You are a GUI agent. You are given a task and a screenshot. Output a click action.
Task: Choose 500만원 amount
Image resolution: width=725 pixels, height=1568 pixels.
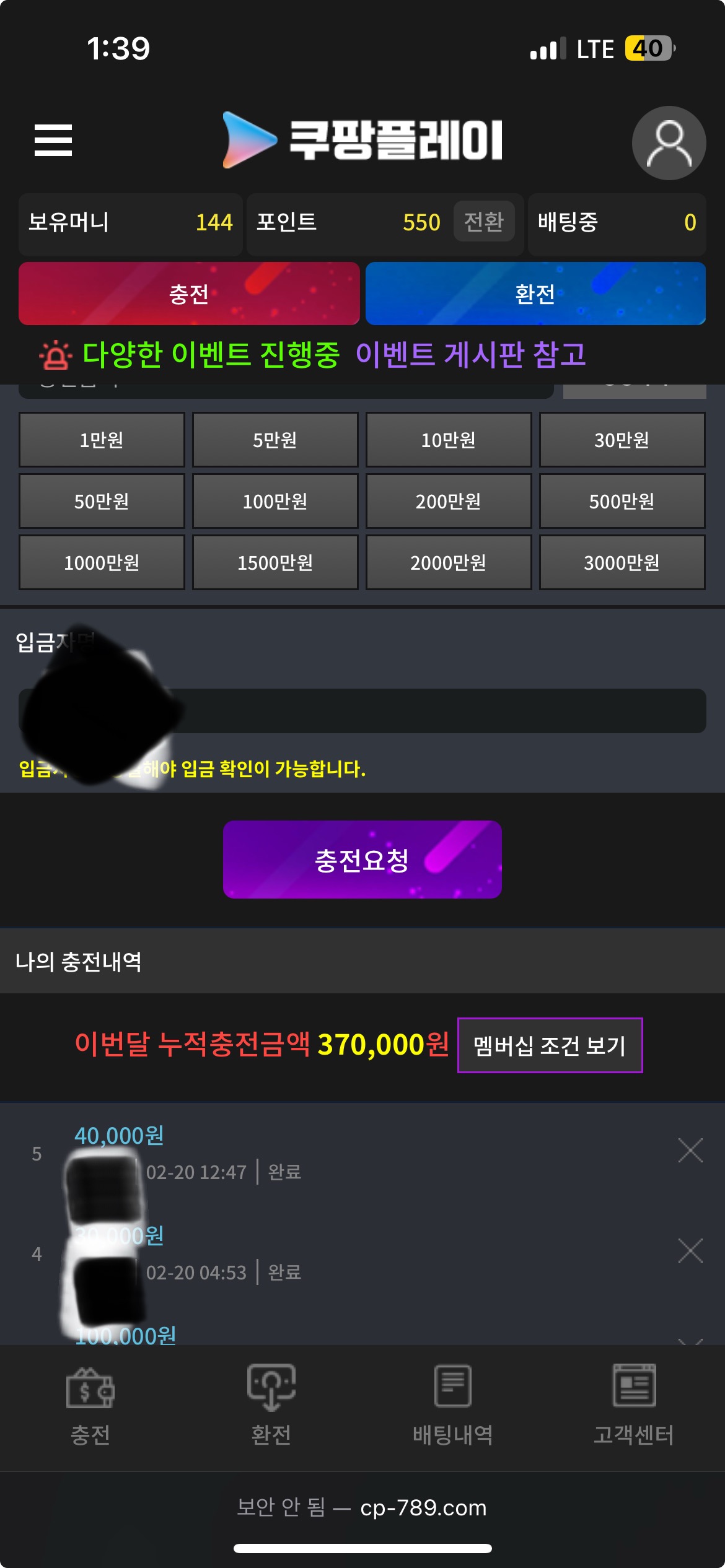pos(622,501)
